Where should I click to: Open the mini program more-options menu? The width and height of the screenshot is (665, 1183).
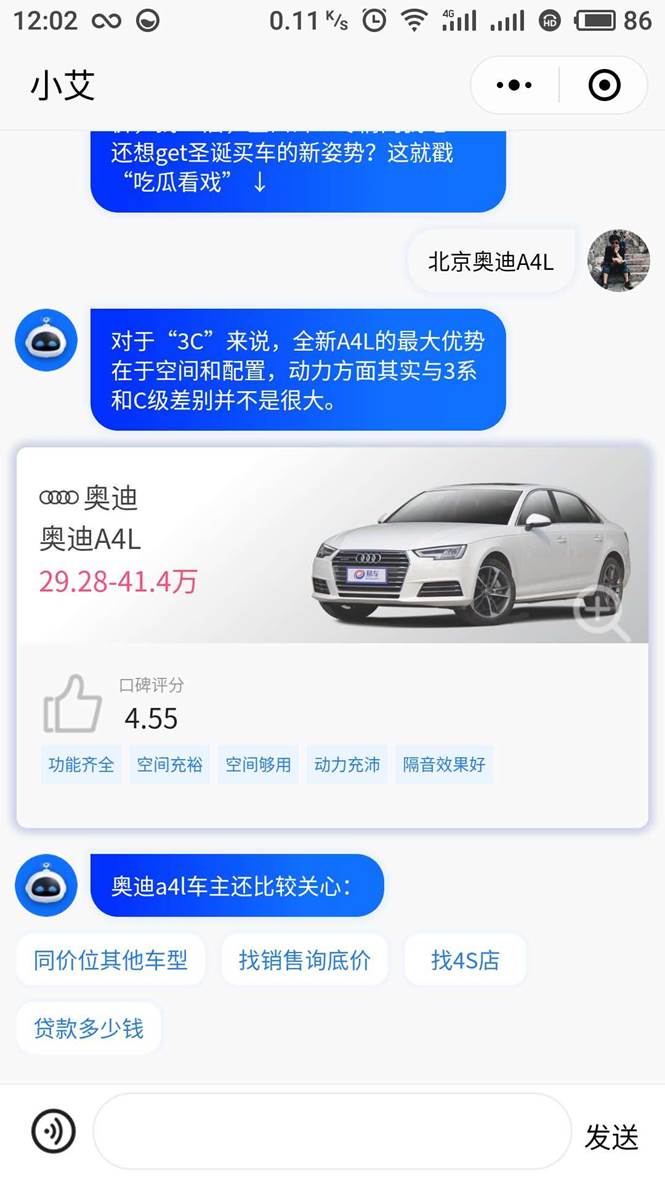514,86
